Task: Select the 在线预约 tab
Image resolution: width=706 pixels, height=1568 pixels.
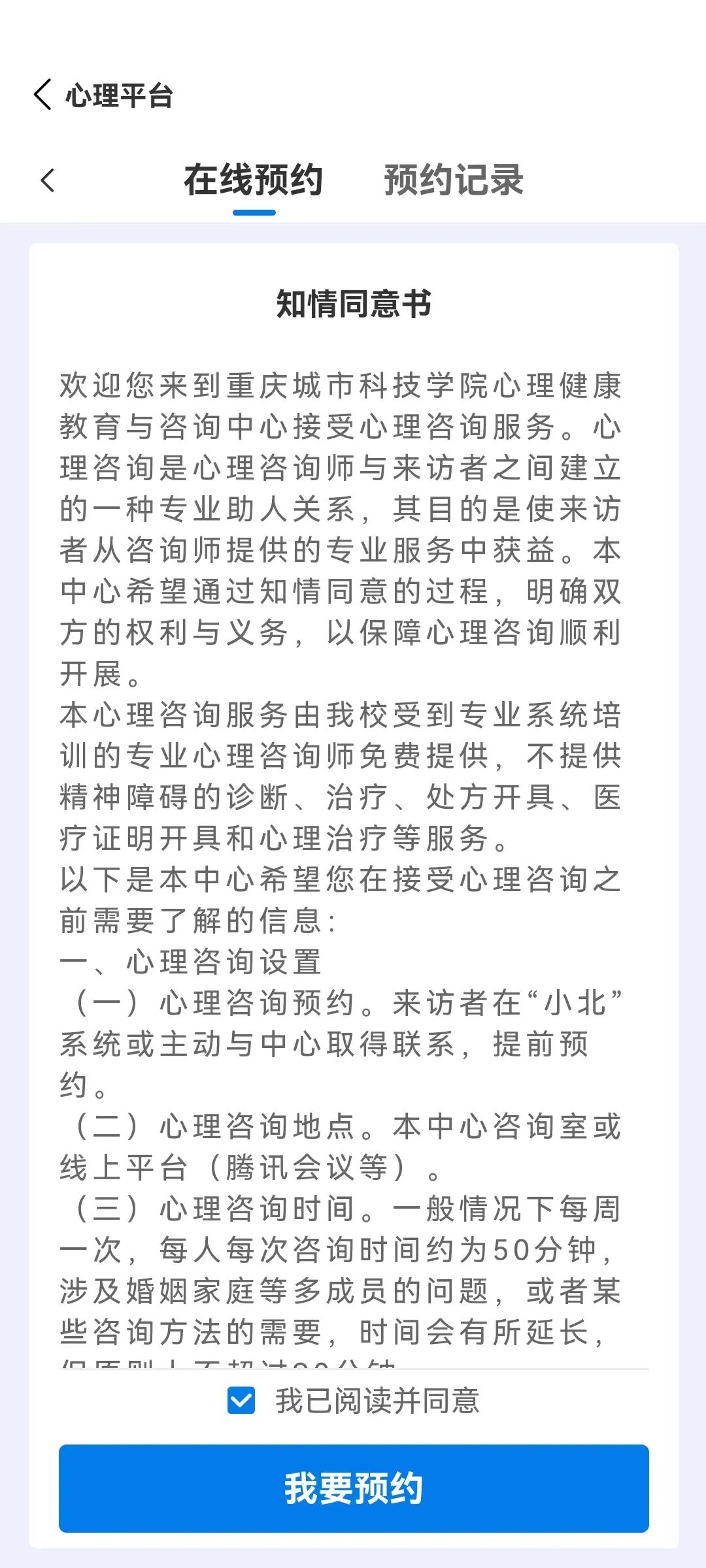Action: 254,180
